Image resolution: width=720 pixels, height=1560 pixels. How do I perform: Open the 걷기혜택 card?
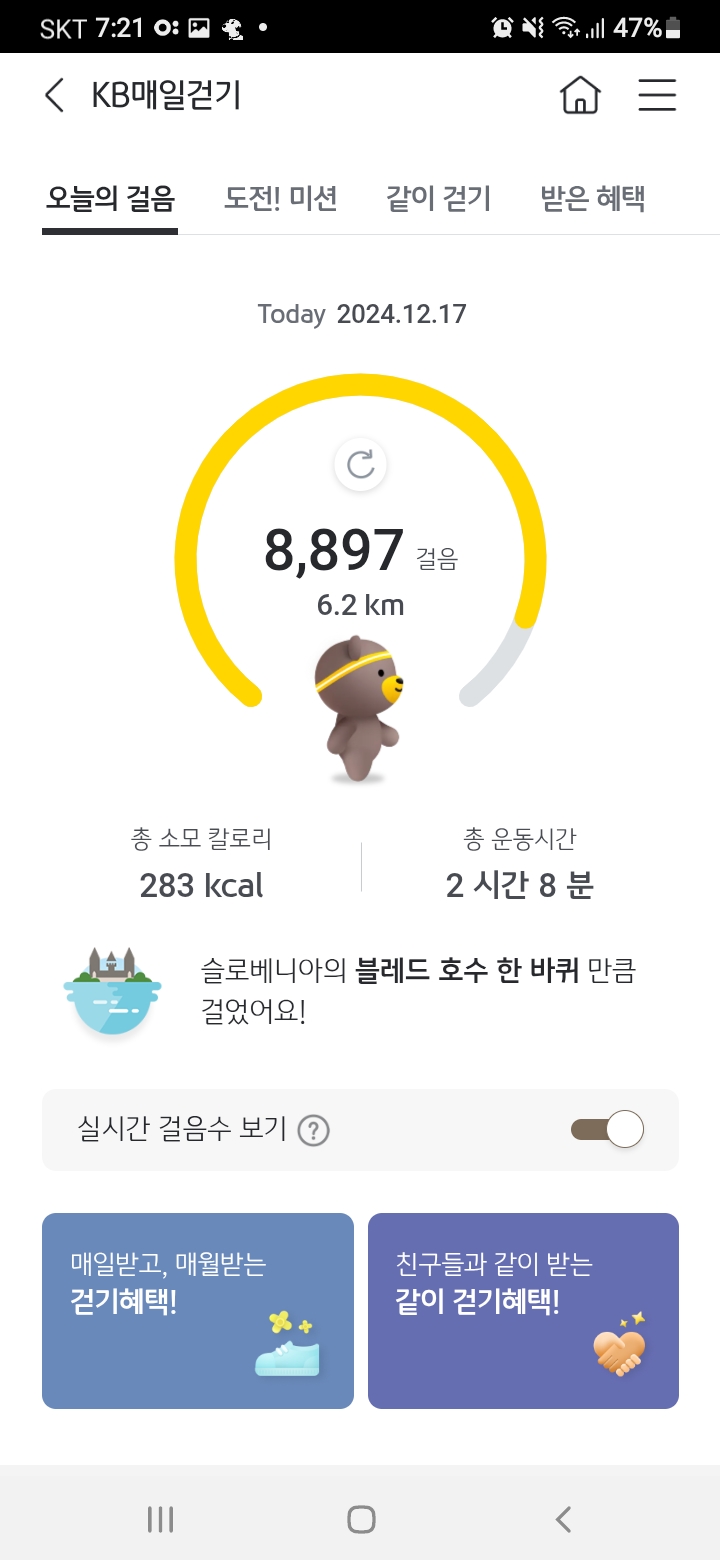click(x=198, y=1310)
